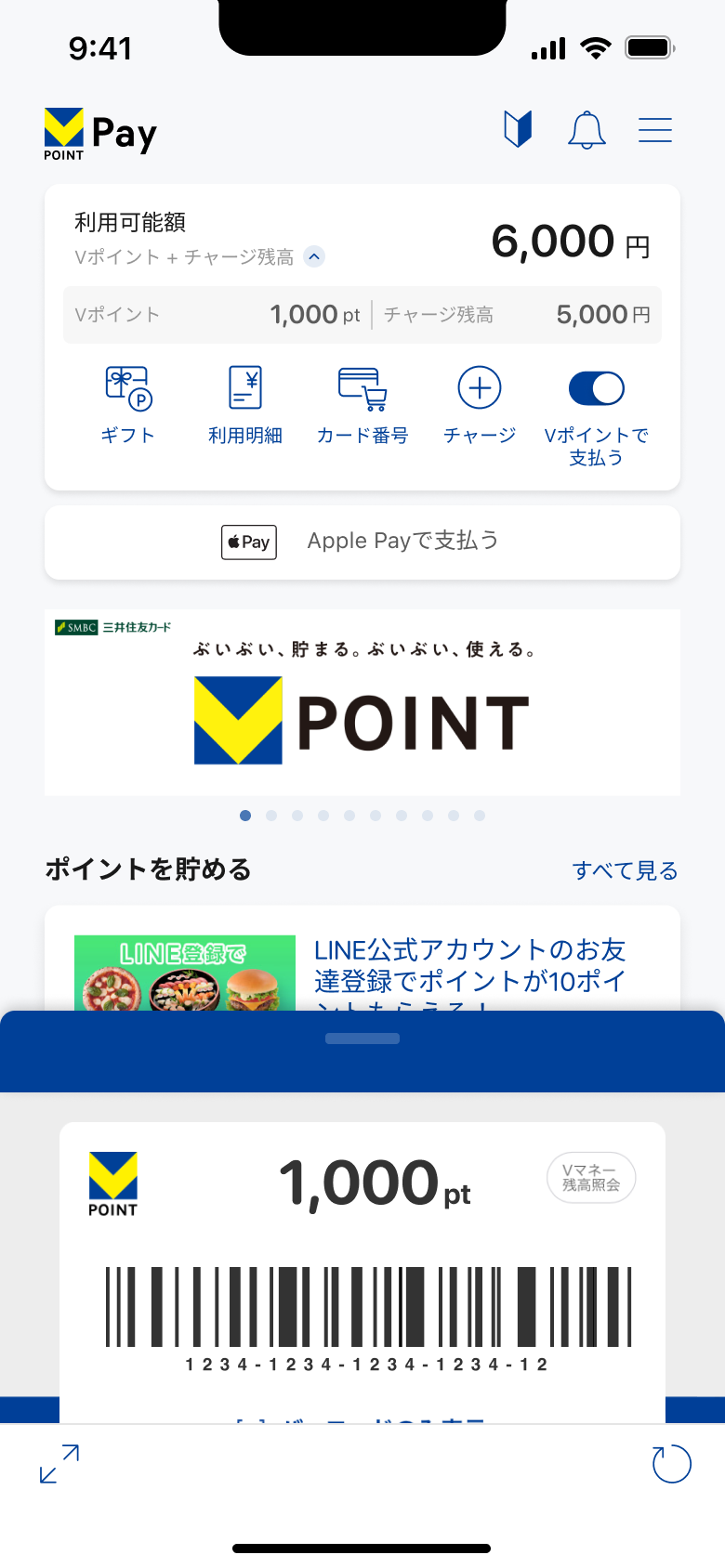The image size is (725, 1568).
Task: Tap チャージ to add balance
Action: click(x=480, y=404)
